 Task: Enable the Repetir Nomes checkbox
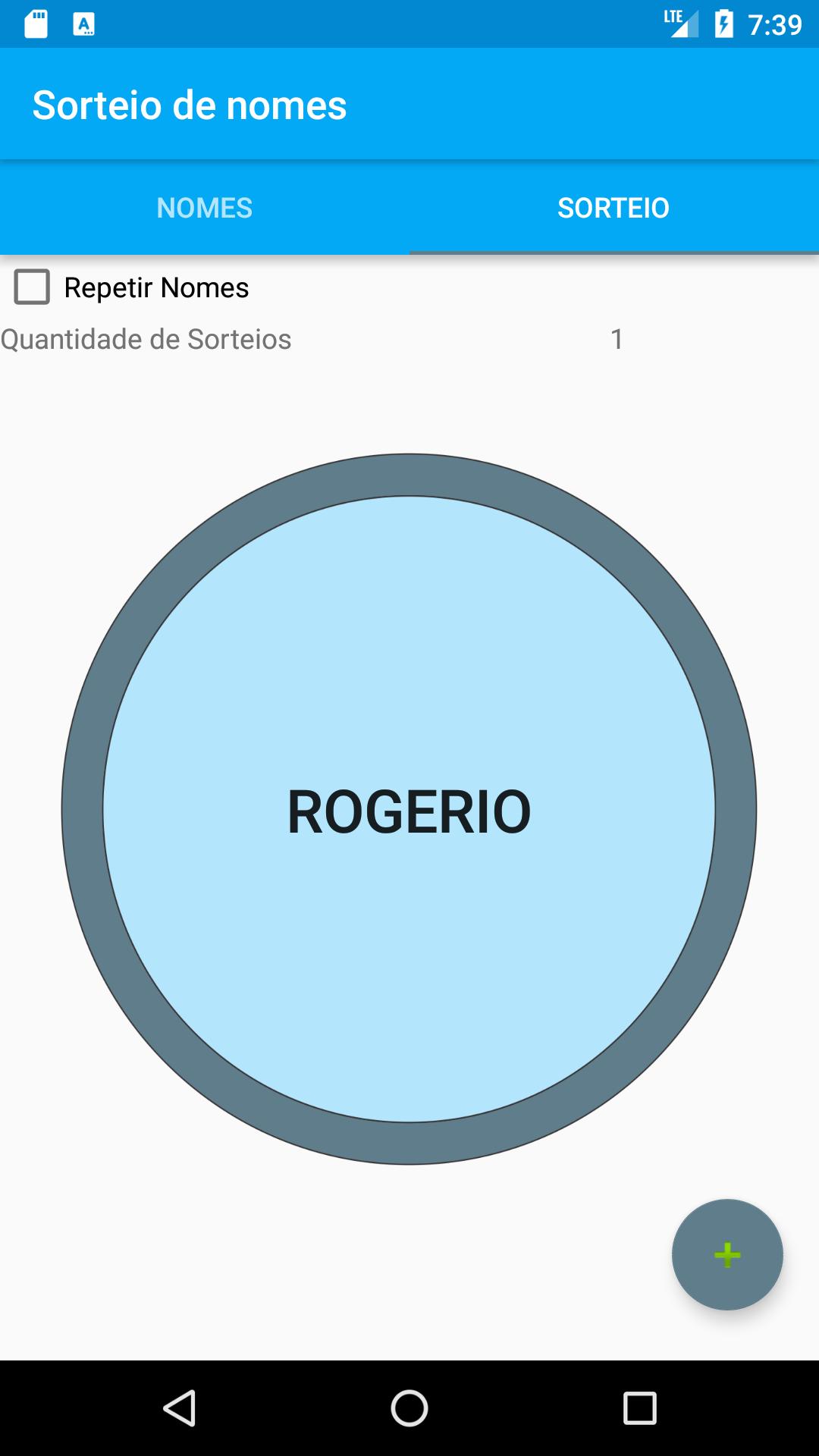pyautogui.click(x=33, y=287)
